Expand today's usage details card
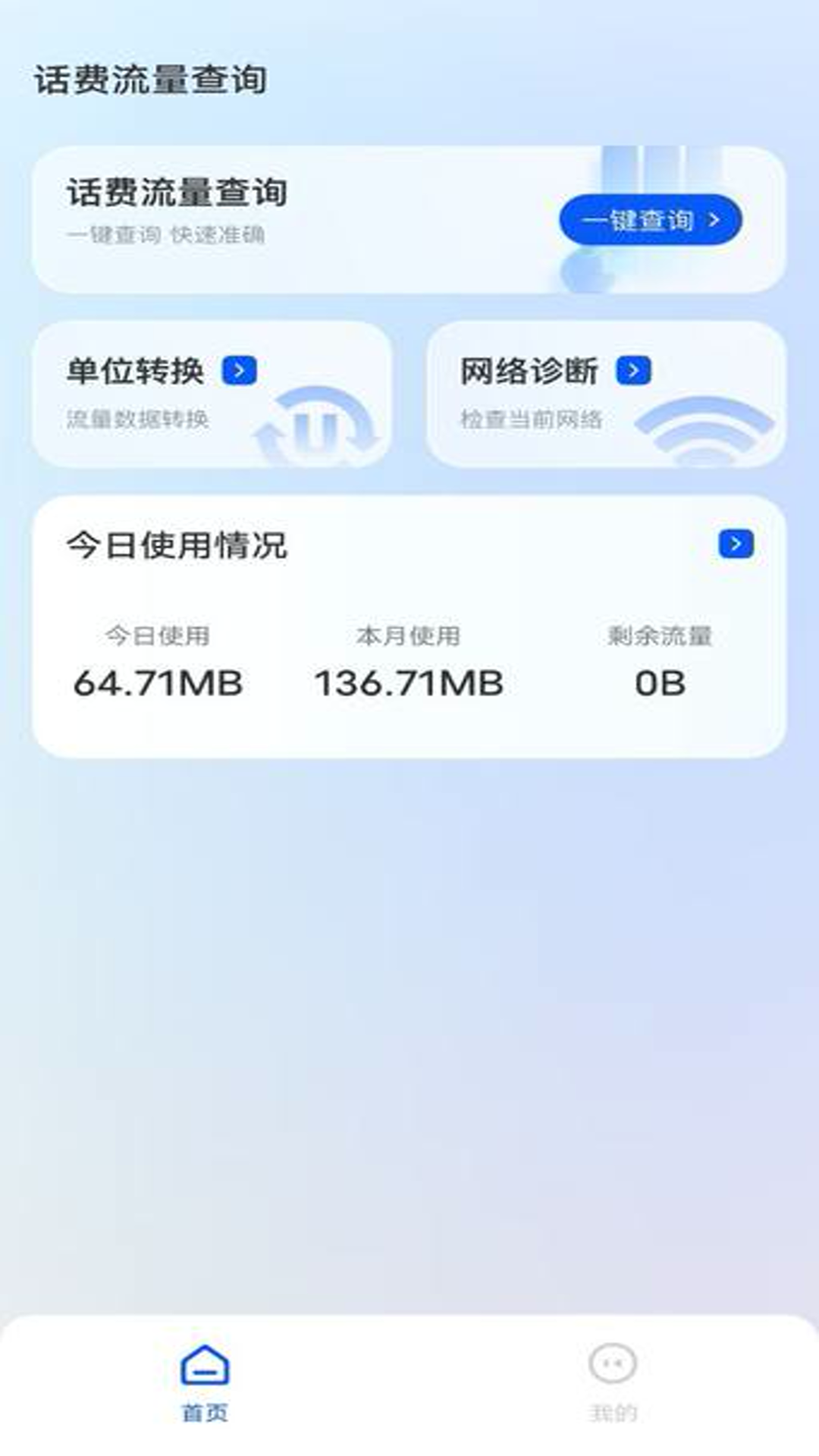 409,622
